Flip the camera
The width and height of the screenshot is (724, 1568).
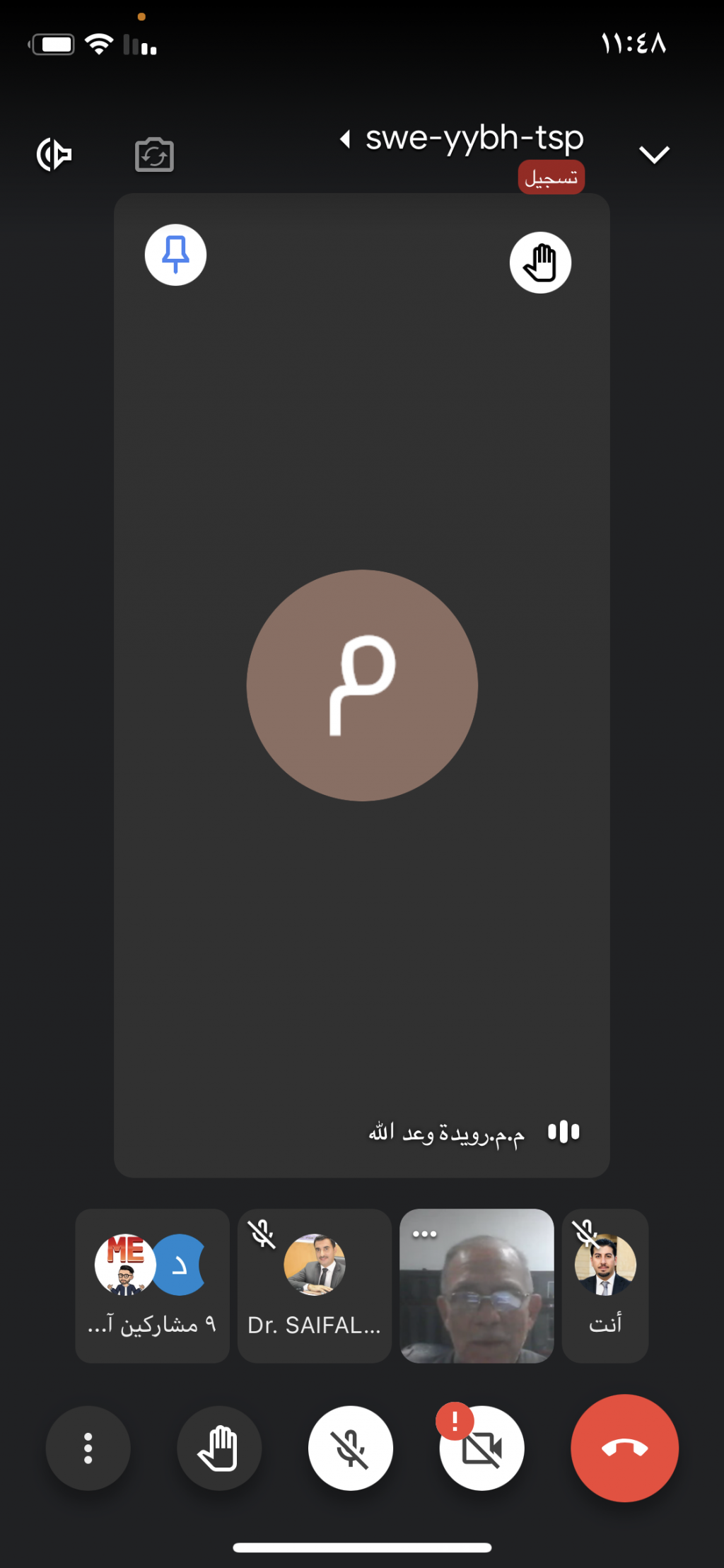tap(154, 155)
